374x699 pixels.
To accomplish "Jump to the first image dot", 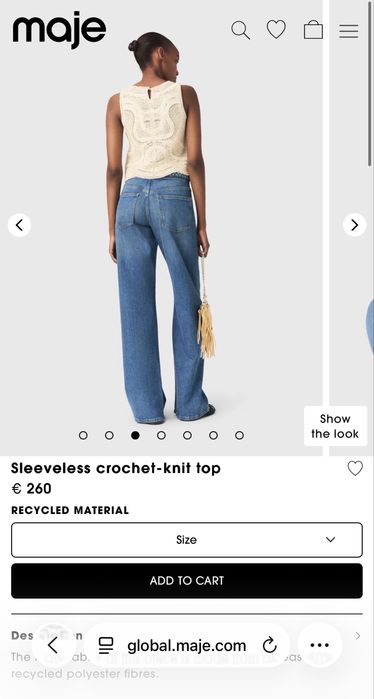I will pos(83,435).
